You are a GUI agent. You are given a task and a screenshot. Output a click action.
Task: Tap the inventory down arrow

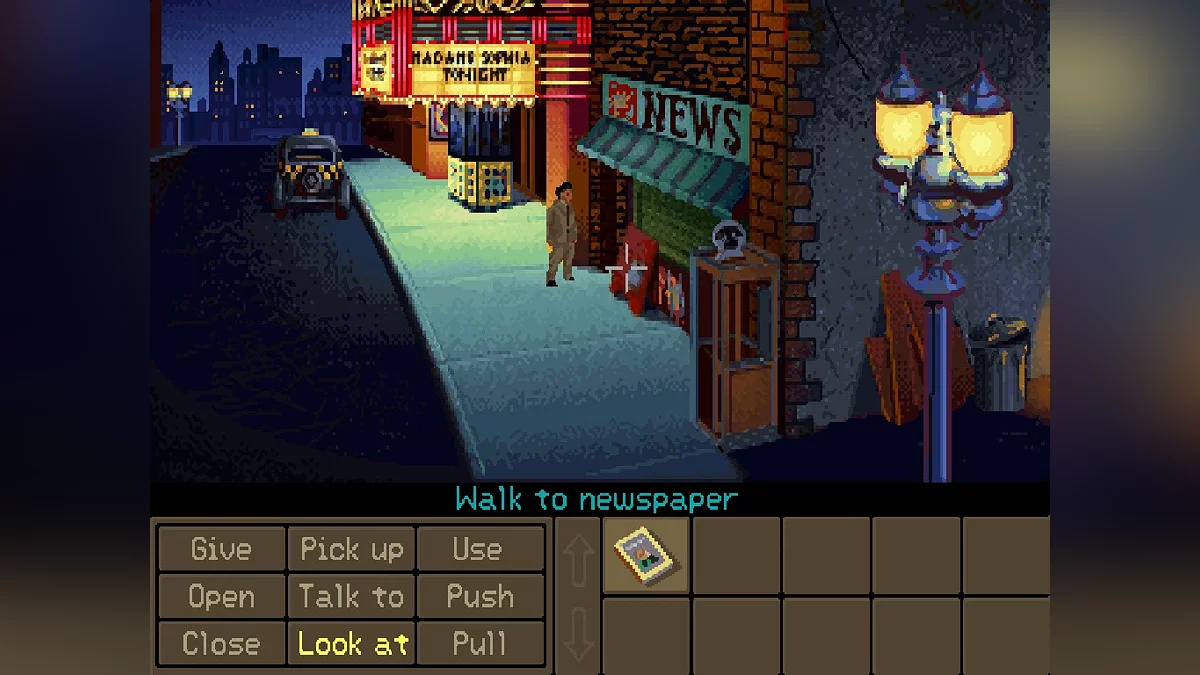578,634
